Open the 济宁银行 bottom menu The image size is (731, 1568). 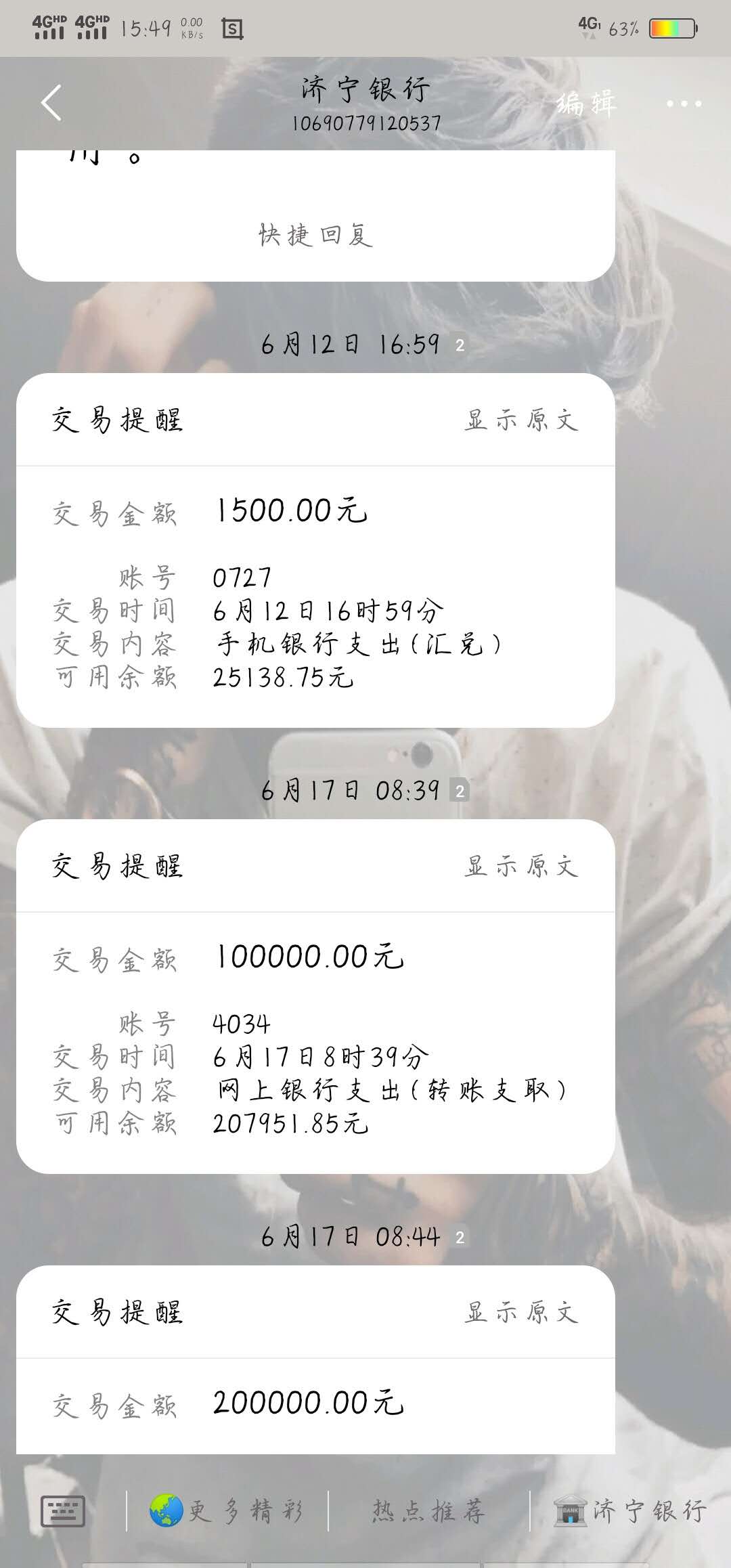(x=631, y=1511)
